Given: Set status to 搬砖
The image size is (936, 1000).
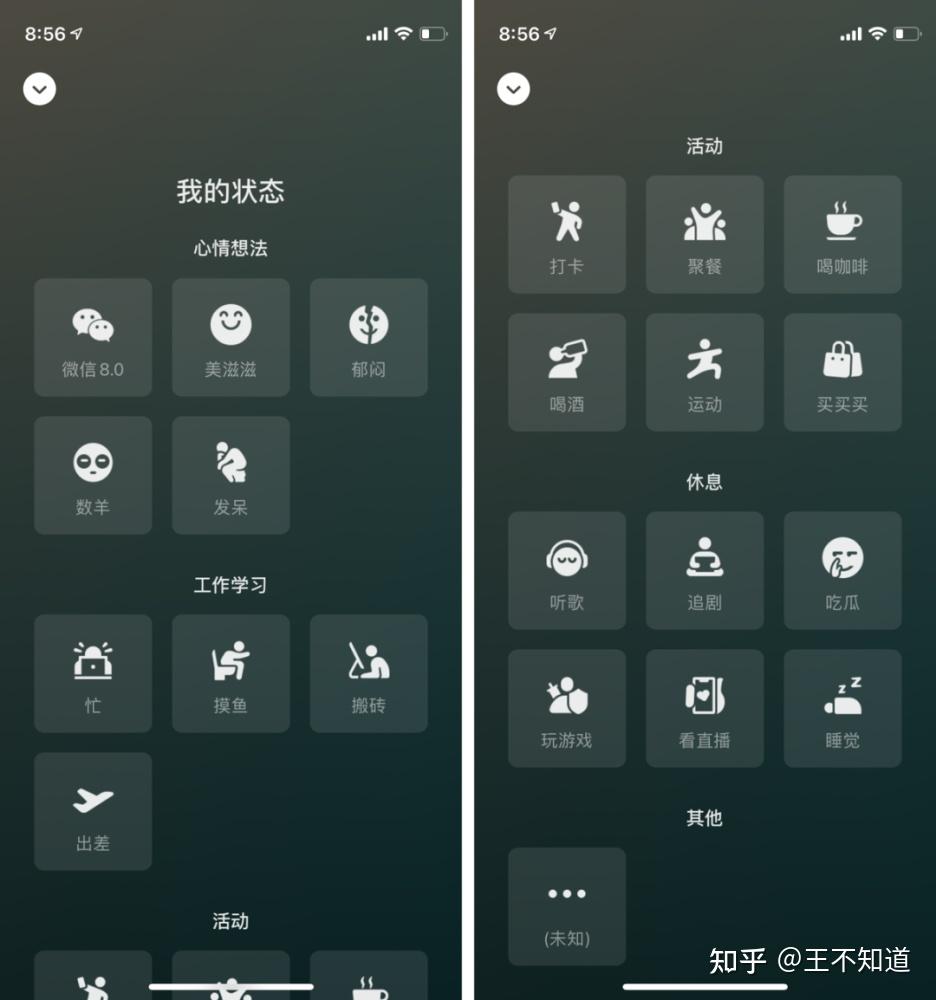Looking at the screenshot, I should click(368, 673).
